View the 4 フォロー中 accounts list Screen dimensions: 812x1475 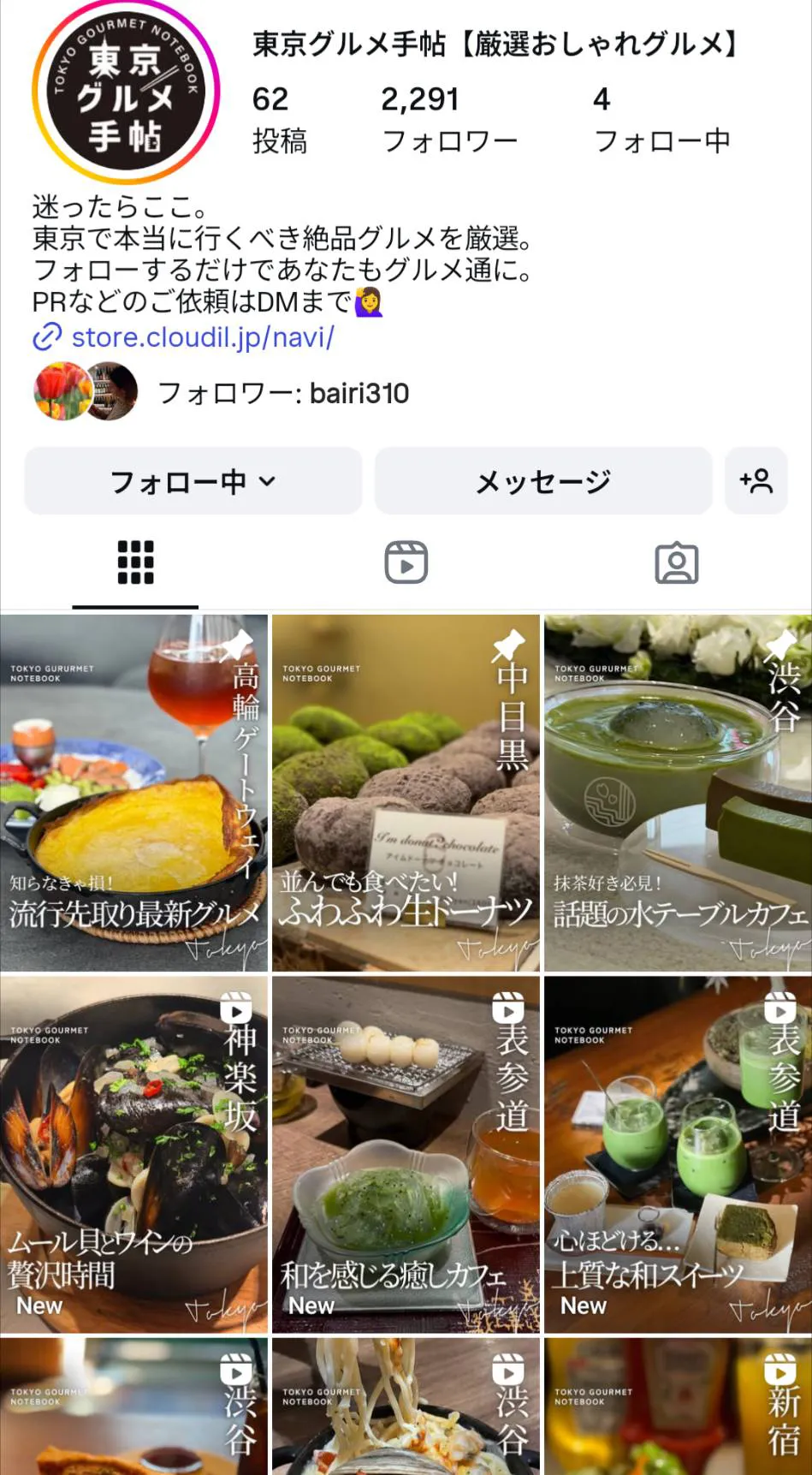coord(661,120)
